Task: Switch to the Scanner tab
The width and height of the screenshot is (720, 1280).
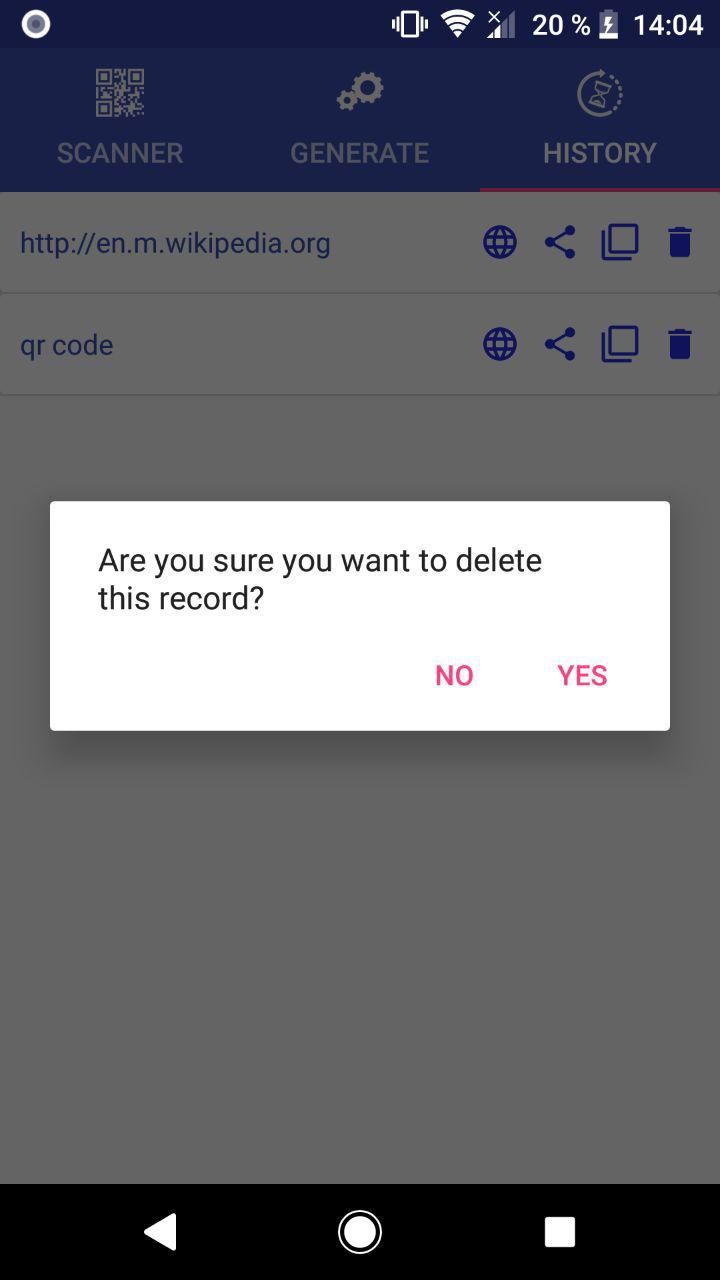Action: coord(120,120)
